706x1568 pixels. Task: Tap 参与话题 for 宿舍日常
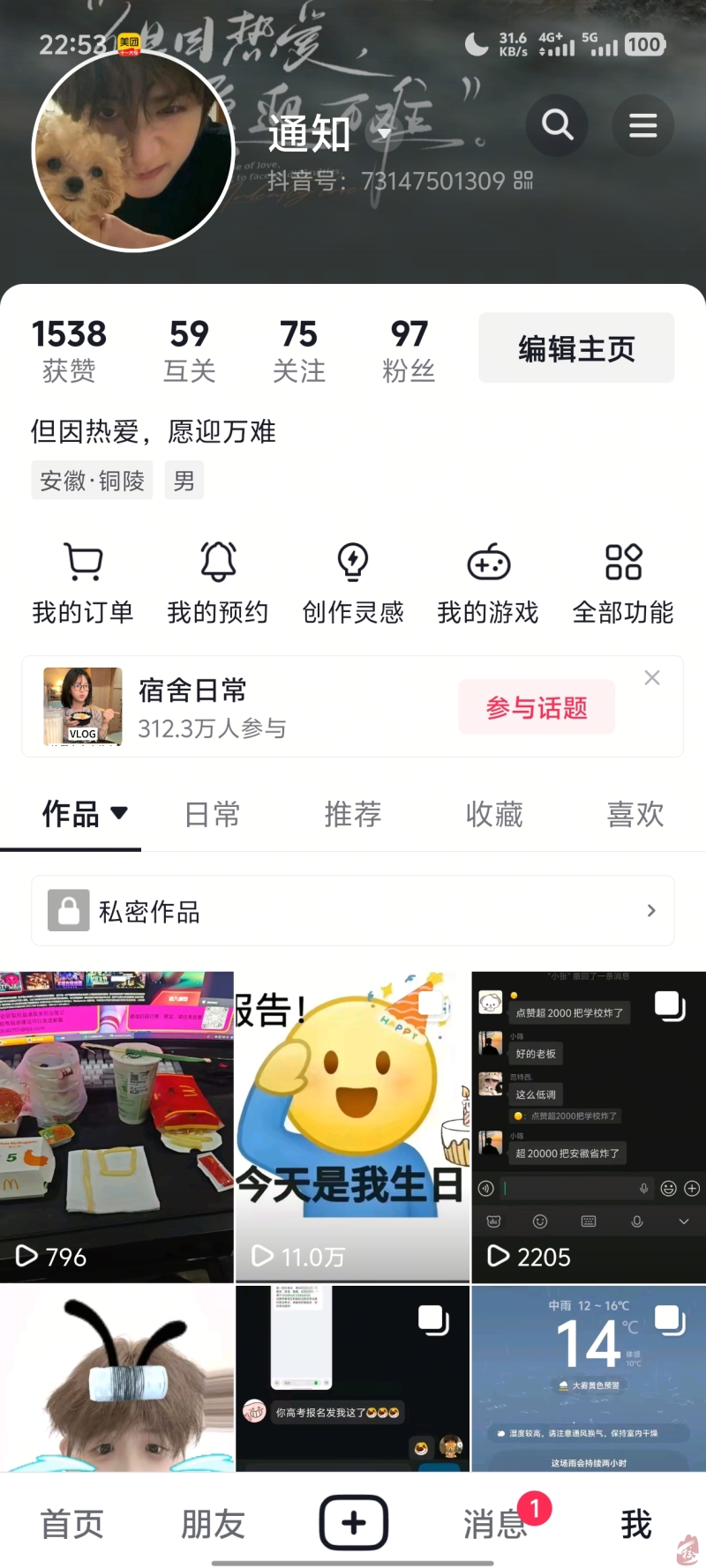point(537,707)
